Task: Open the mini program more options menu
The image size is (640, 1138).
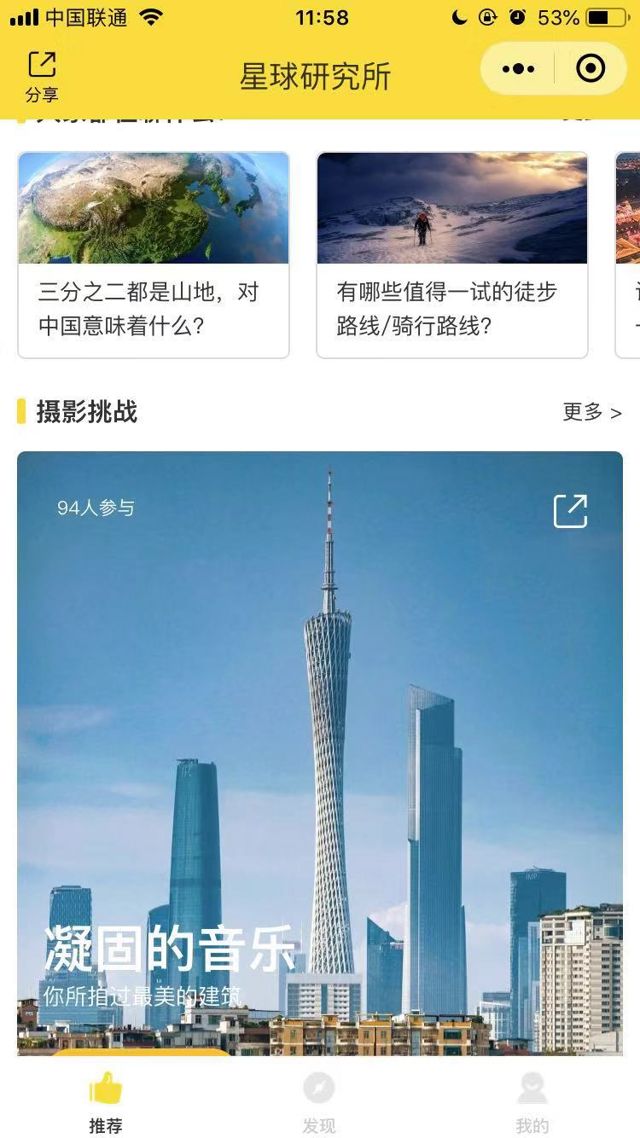Action: (518, 69)
